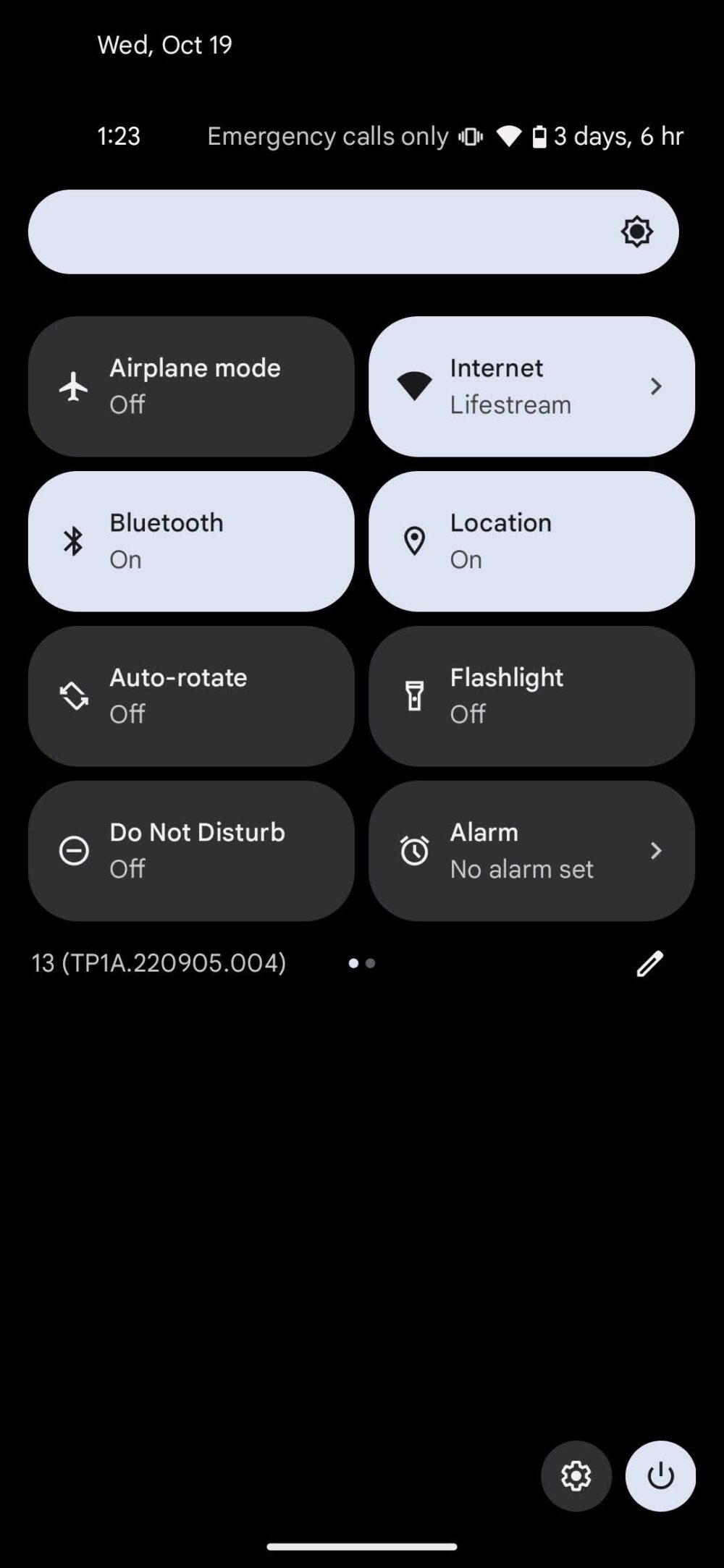Viewport: 724px width, 1568px height.
Task: Tap the Do Not Disturb icon
Action: tap(72, 849)
